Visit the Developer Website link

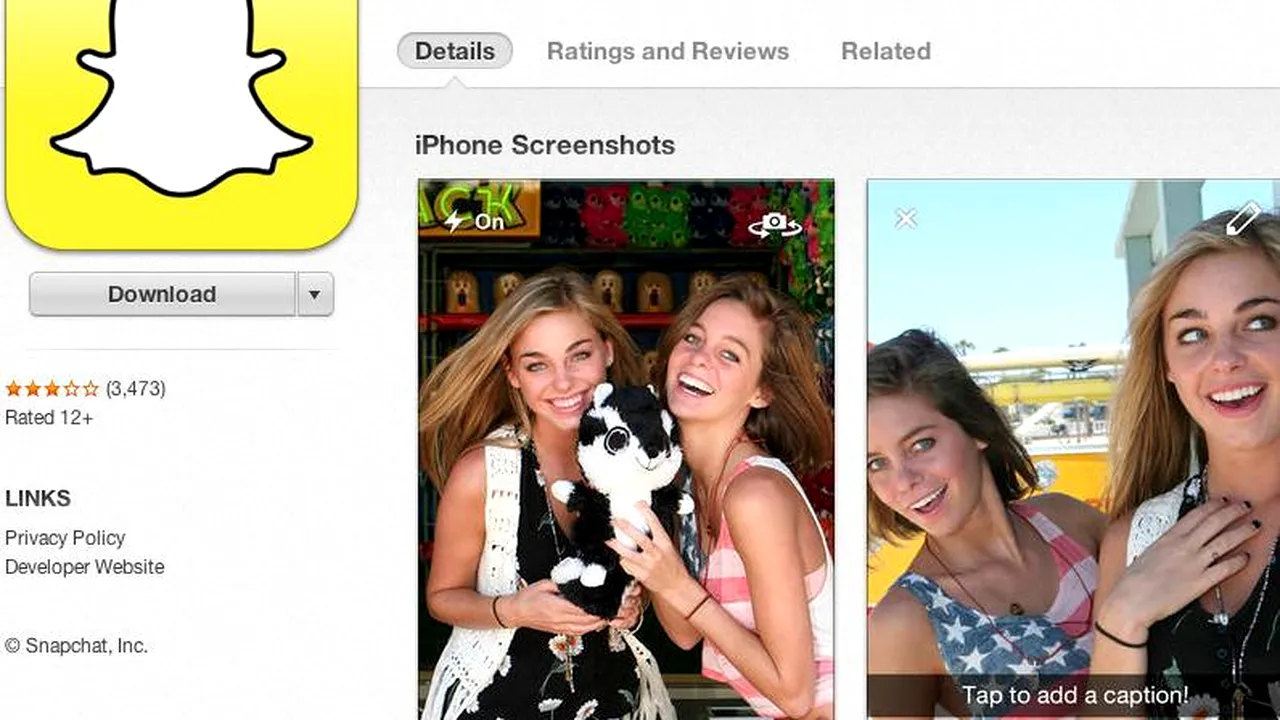[x=85, y=567]
